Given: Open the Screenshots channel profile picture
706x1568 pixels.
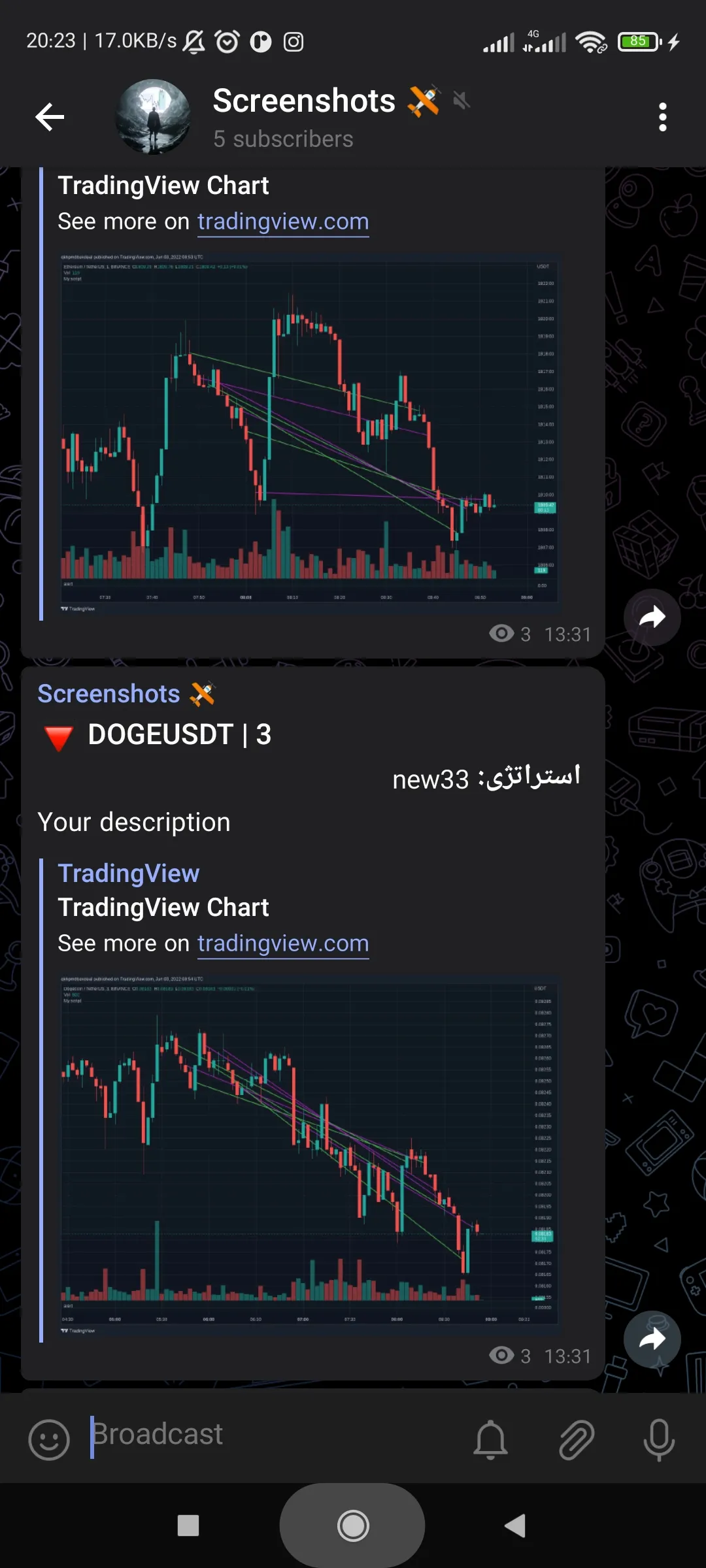Looking at the screenshot, I should 153,118.
